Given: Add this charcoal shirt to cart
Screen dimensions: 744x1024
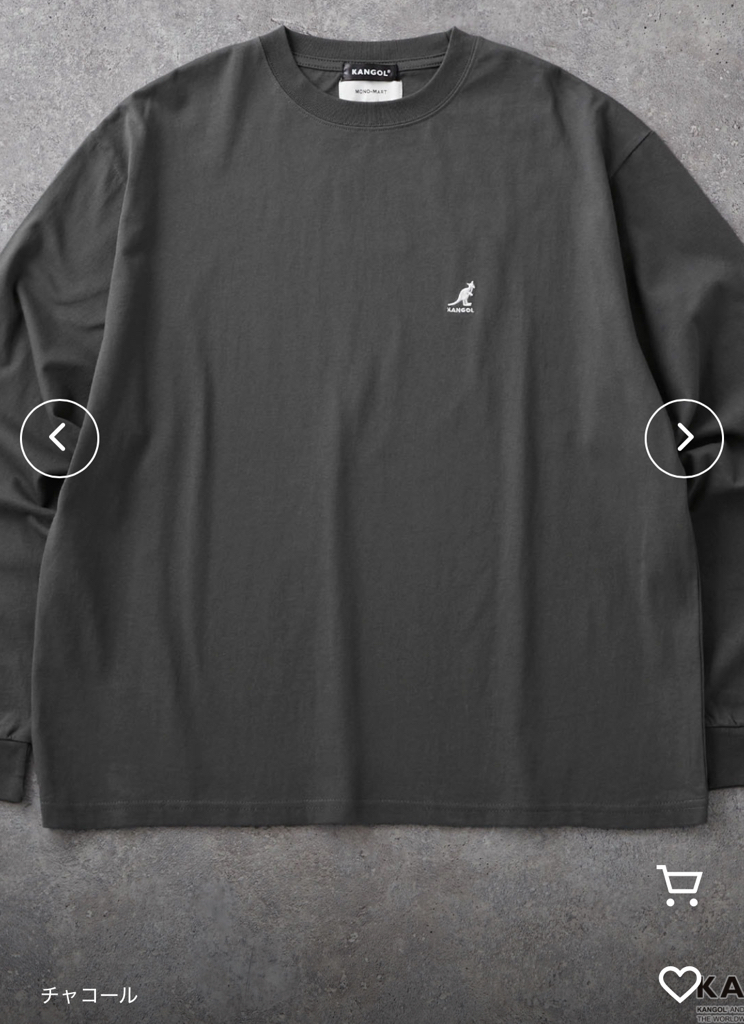Looking at the screenshot, I should [679, 886].
